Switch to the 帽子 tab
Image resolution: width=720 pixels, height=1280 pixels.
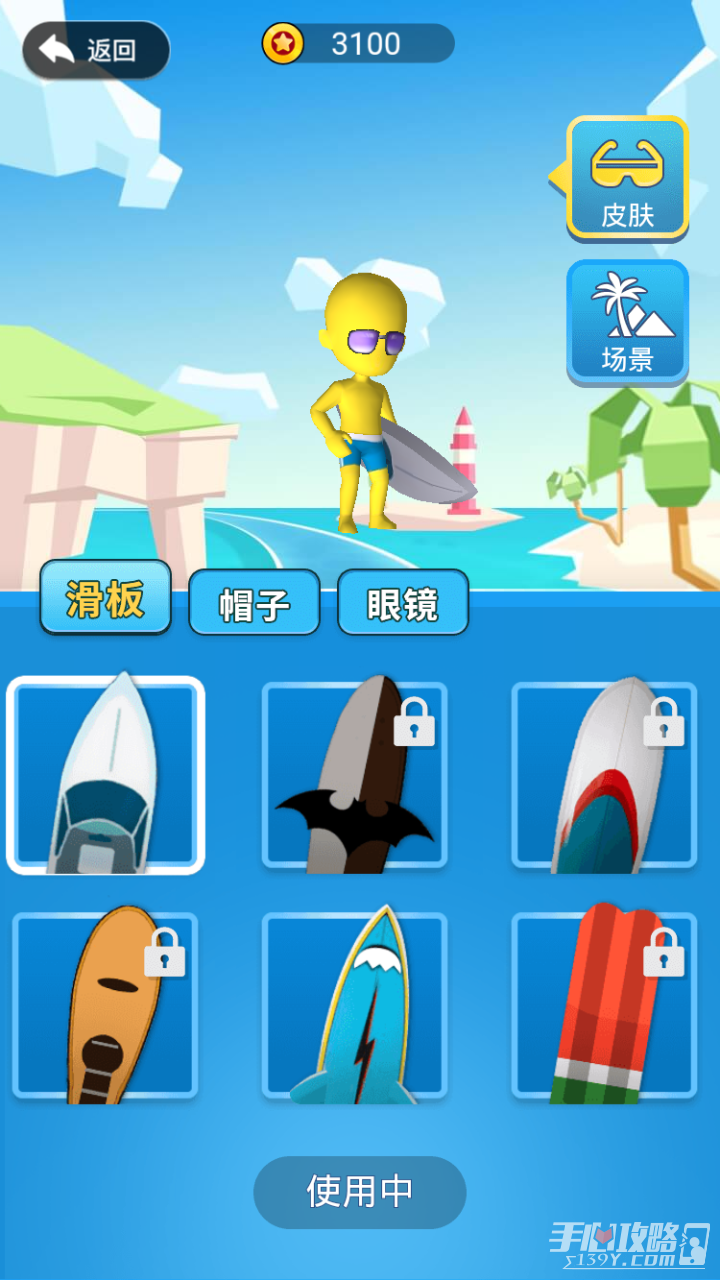(254, 603)
